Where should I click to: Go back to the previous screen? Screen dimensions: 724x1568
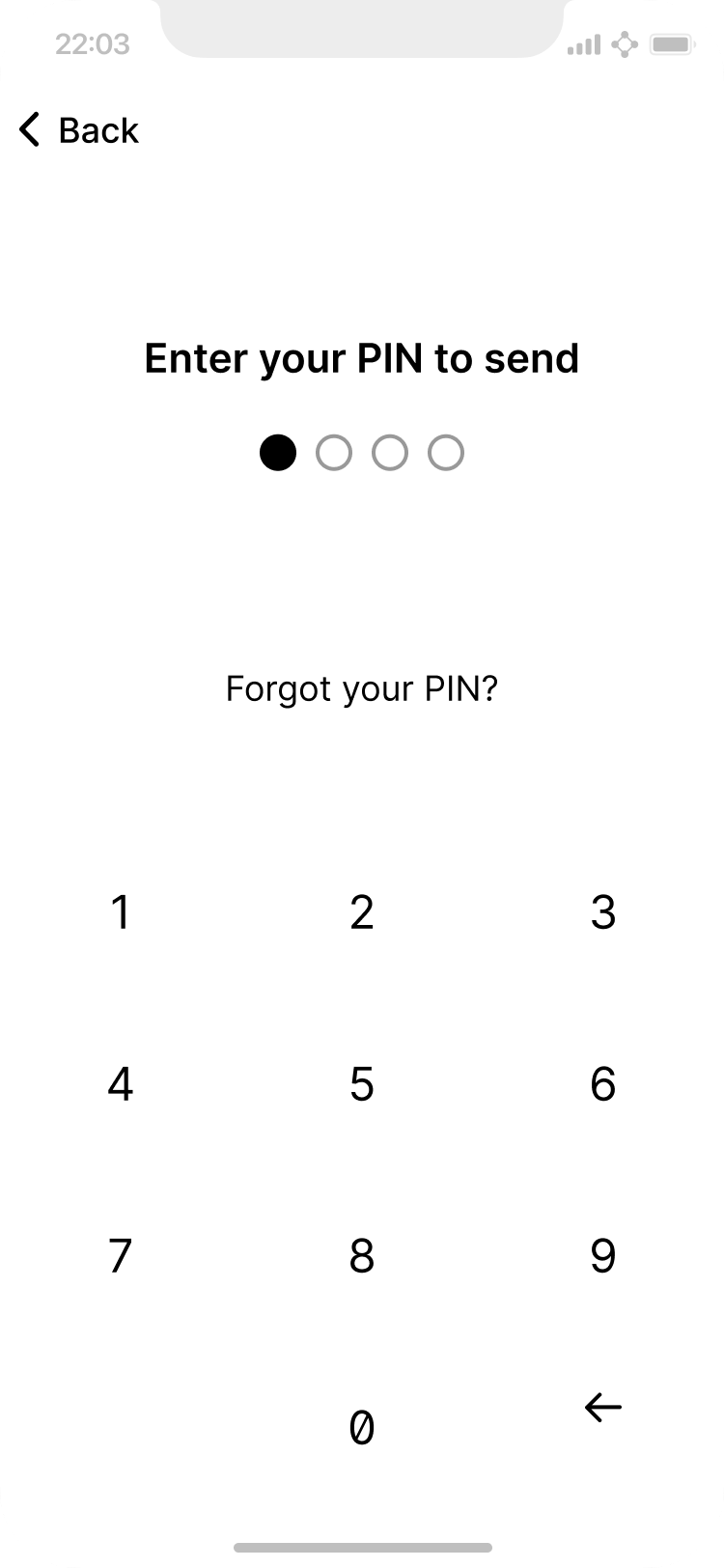(x=79, y=129)
